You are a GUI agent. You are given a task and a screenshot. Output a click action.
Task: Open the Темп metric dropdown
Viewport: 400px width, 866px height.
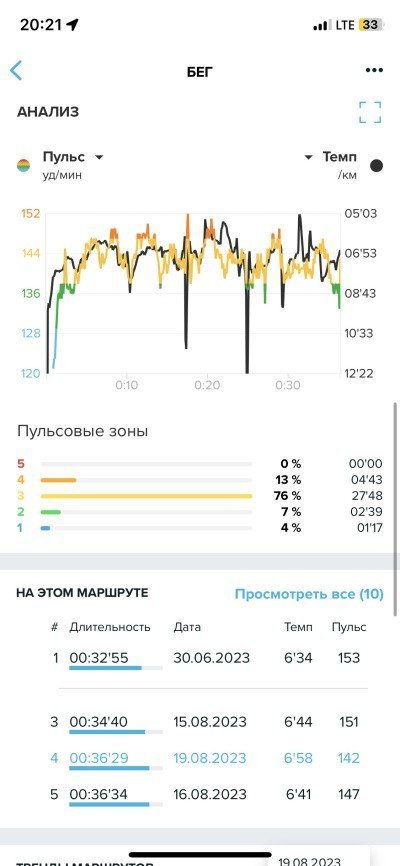pyautogui.click(x=331, y=157)
